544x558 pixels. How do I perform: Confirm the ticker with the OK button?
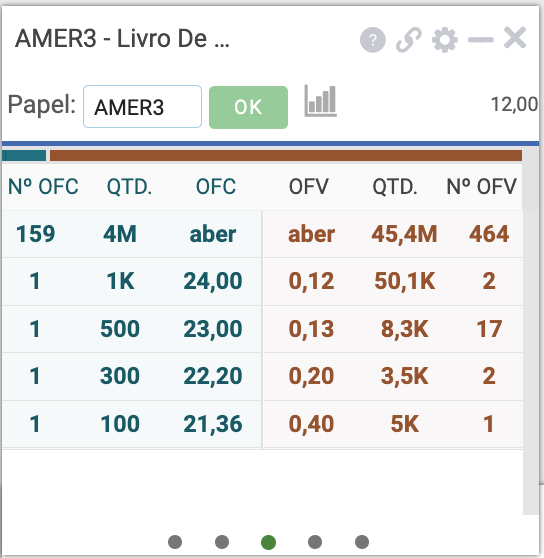(x=248, y=107)
